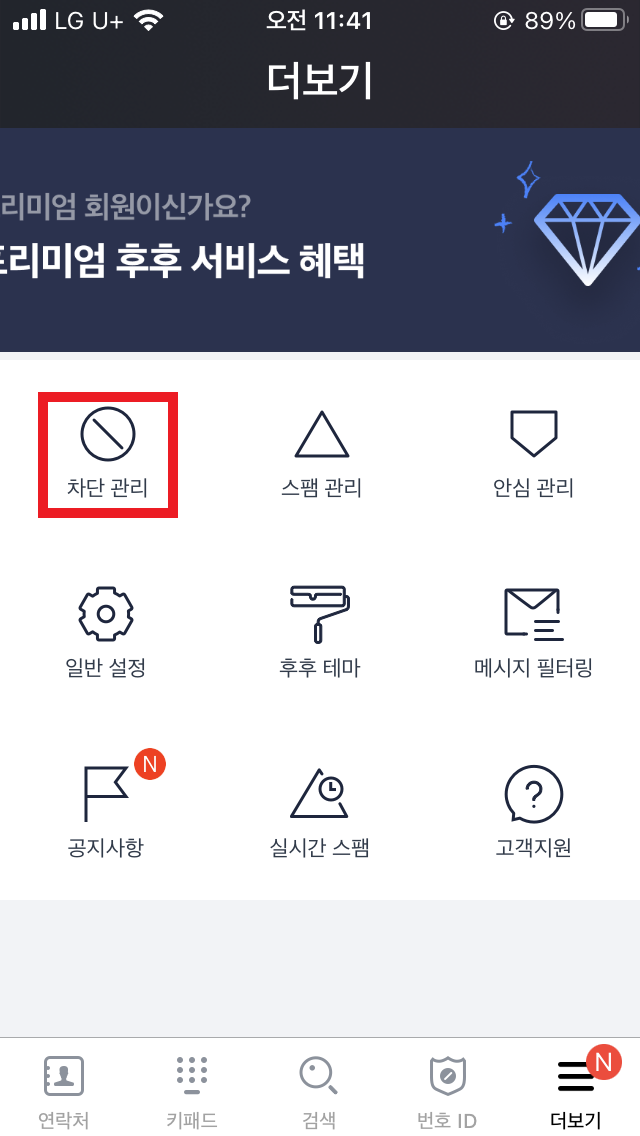Go to 일반 설정 (general settings)

click(x=106, y=633)
